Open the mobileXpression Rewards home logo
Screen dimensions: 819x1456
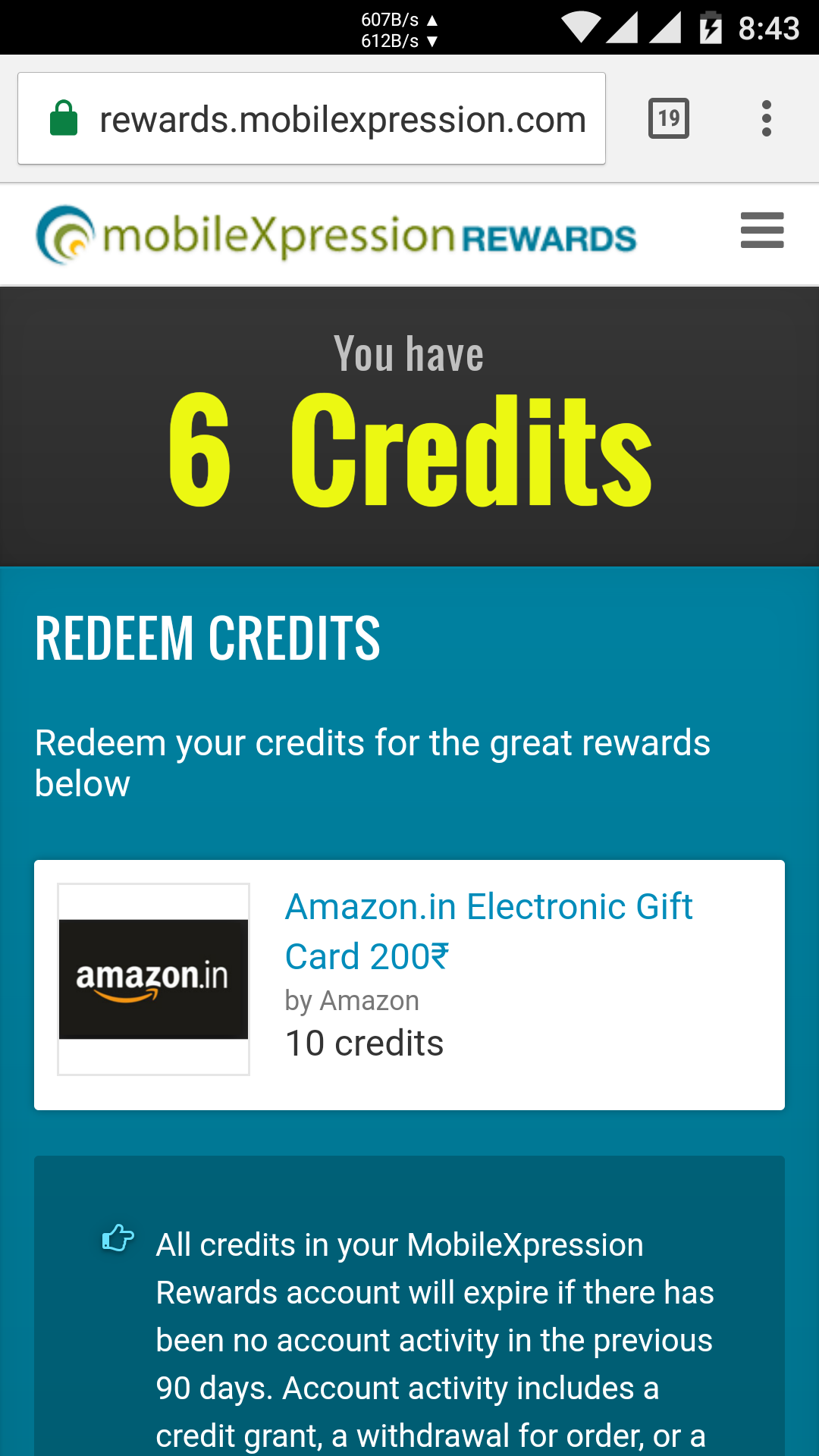point(336,235)
